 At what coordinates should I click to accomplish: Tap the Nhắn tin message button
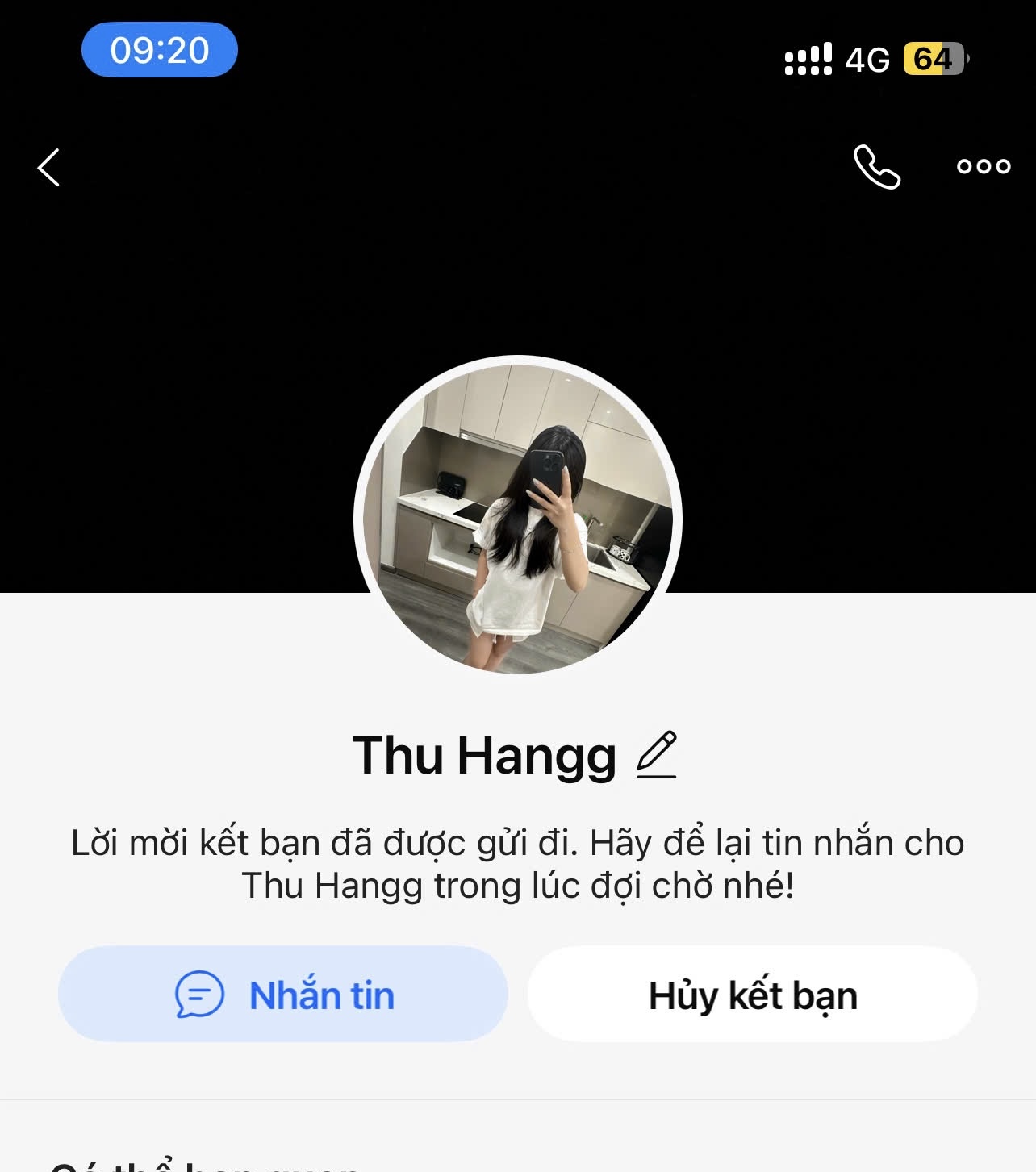click(x=283, y=995)
